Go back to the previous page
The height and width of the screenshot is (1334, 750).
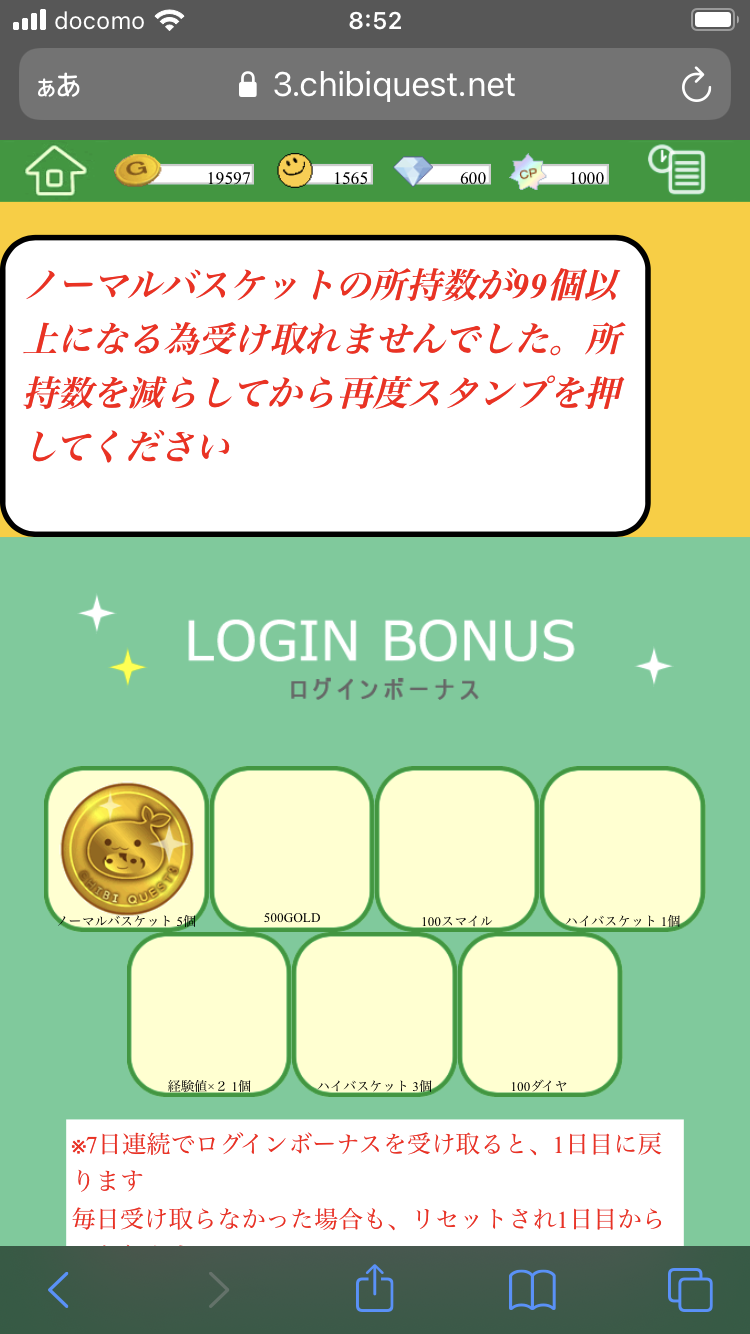59,1290
